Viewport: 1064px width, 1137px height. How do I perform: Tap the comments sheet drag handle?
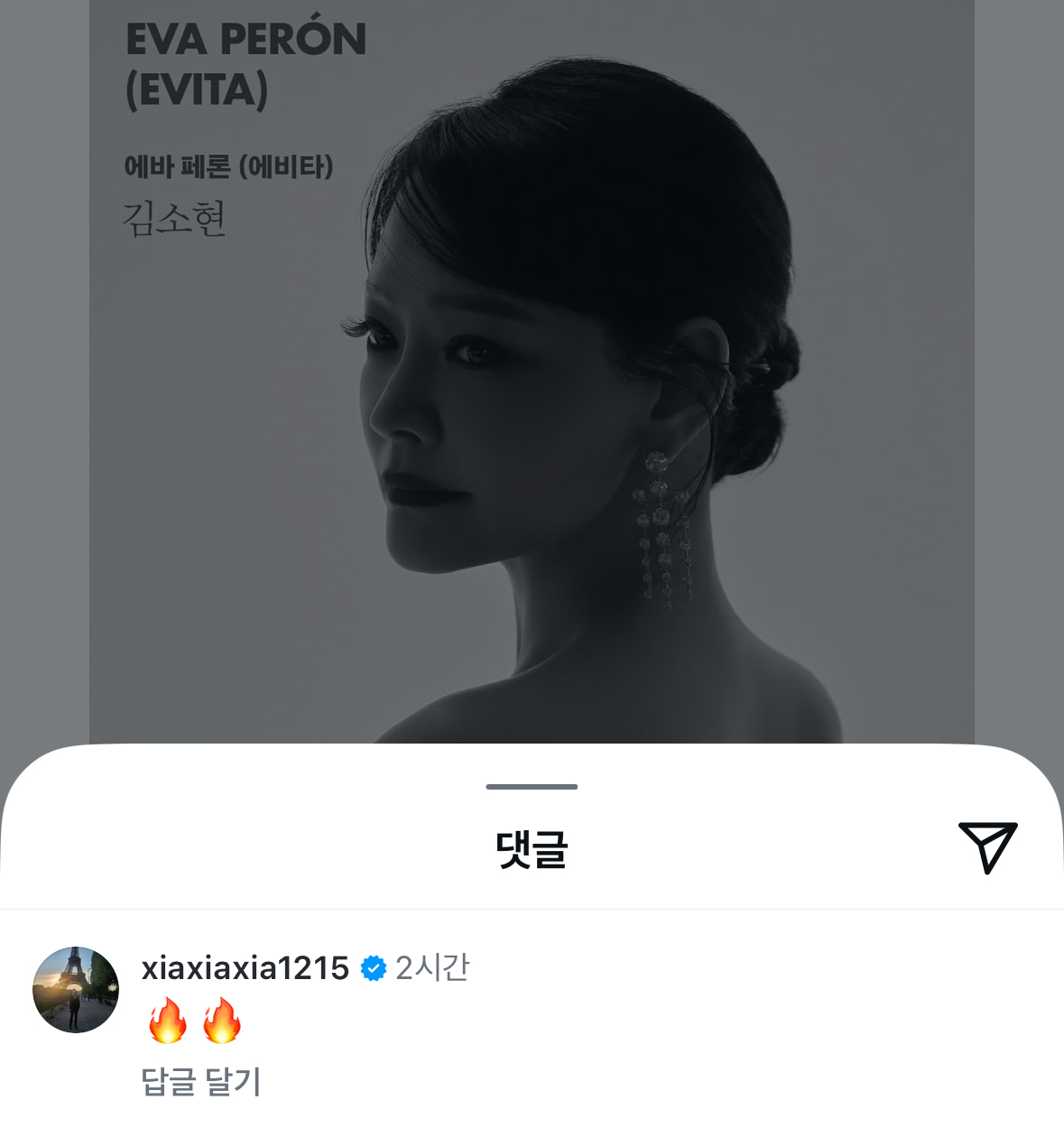point(532,787)
